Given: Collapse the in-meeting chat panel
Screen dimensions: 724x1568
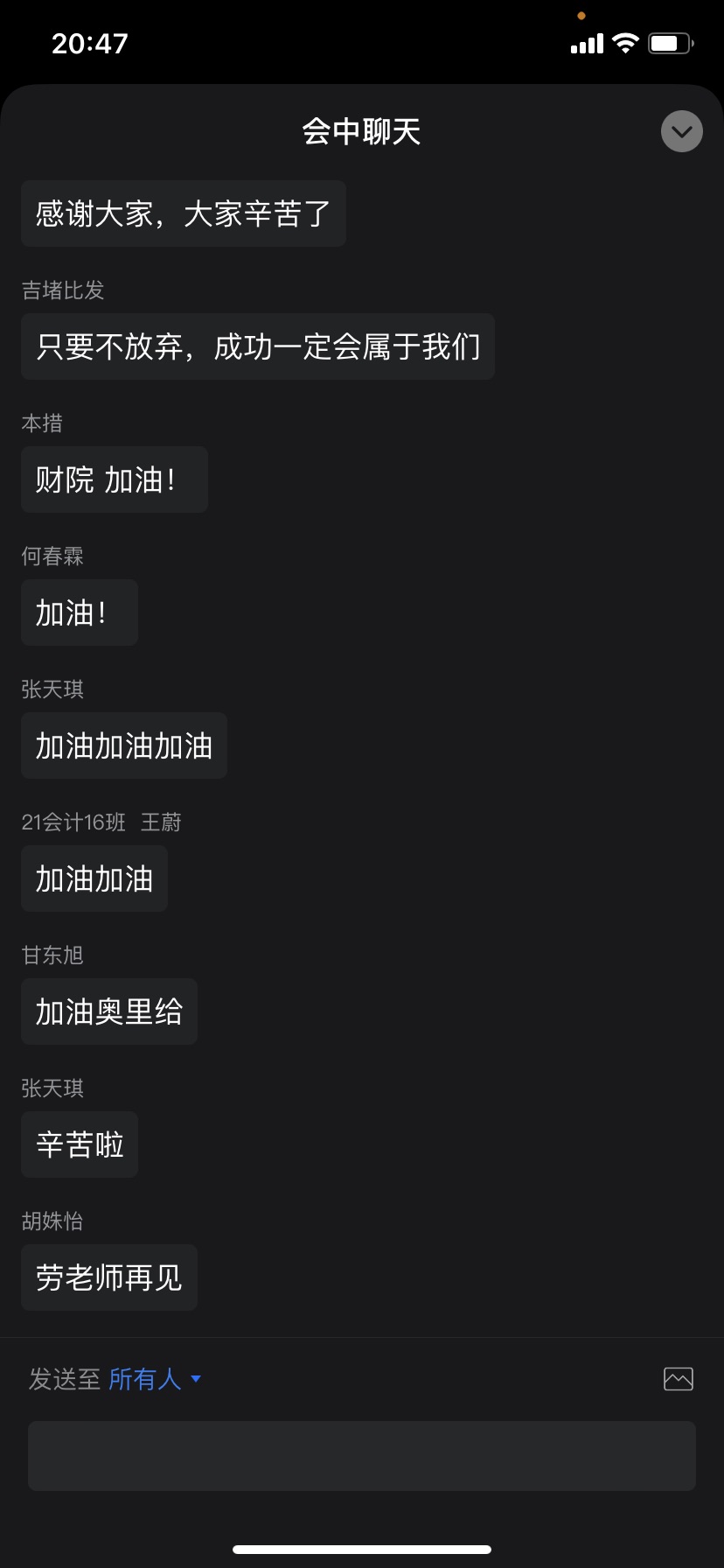Looking at the screenshot, I should click(x=681, y=132).
